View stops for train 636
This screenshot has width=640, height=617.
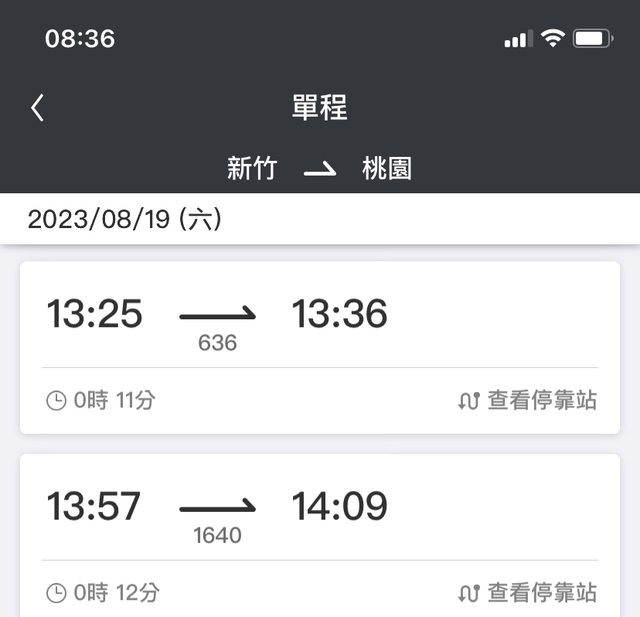point(527,401)
